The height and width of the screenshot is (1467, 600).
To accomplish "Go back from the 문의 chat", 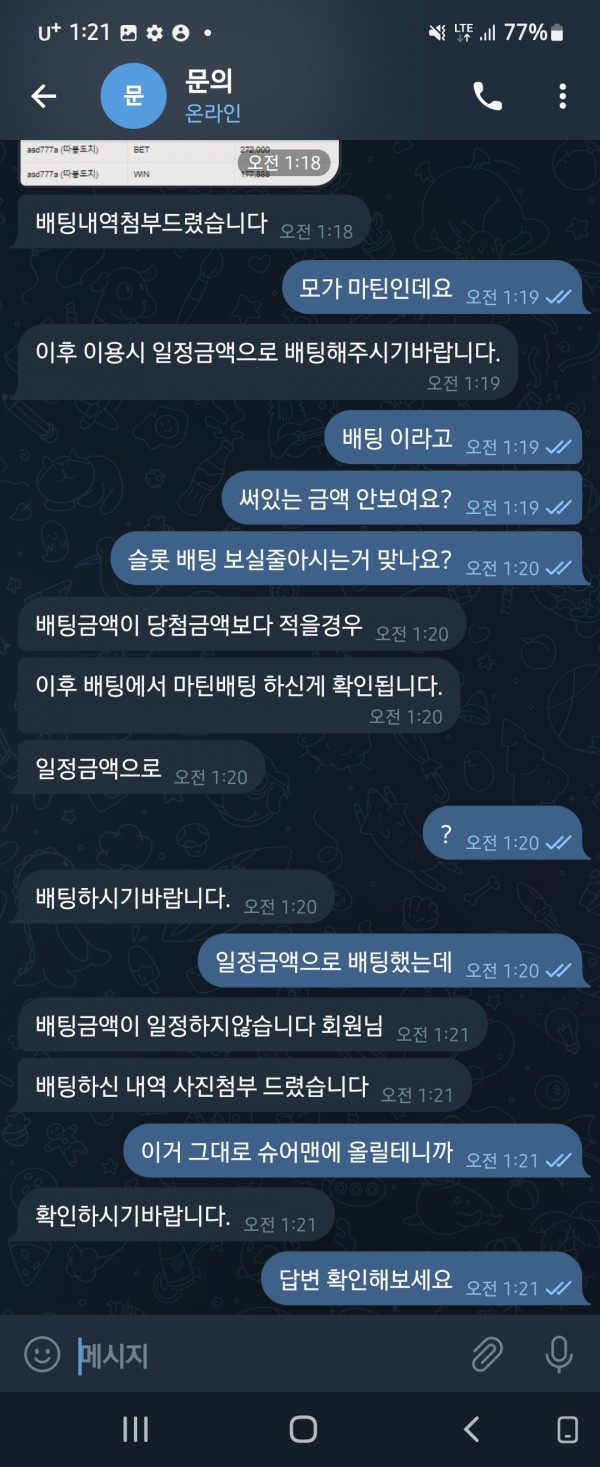I will pyautogui.click(x=43, y=96).
